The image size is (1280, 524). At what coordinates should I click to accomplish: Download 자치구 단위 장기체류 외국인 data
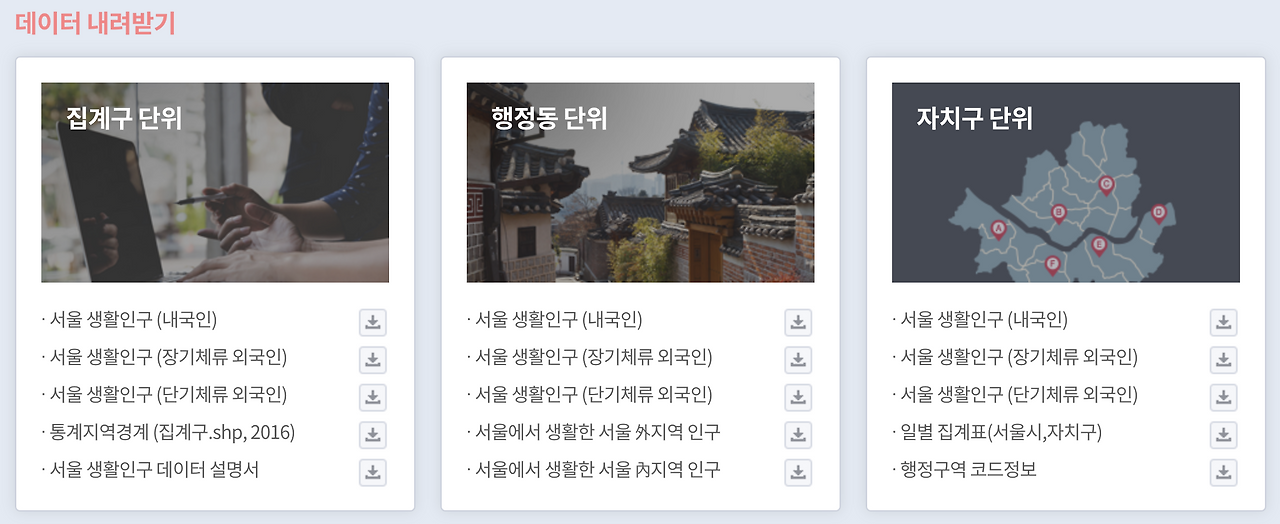click(1224, 360)
